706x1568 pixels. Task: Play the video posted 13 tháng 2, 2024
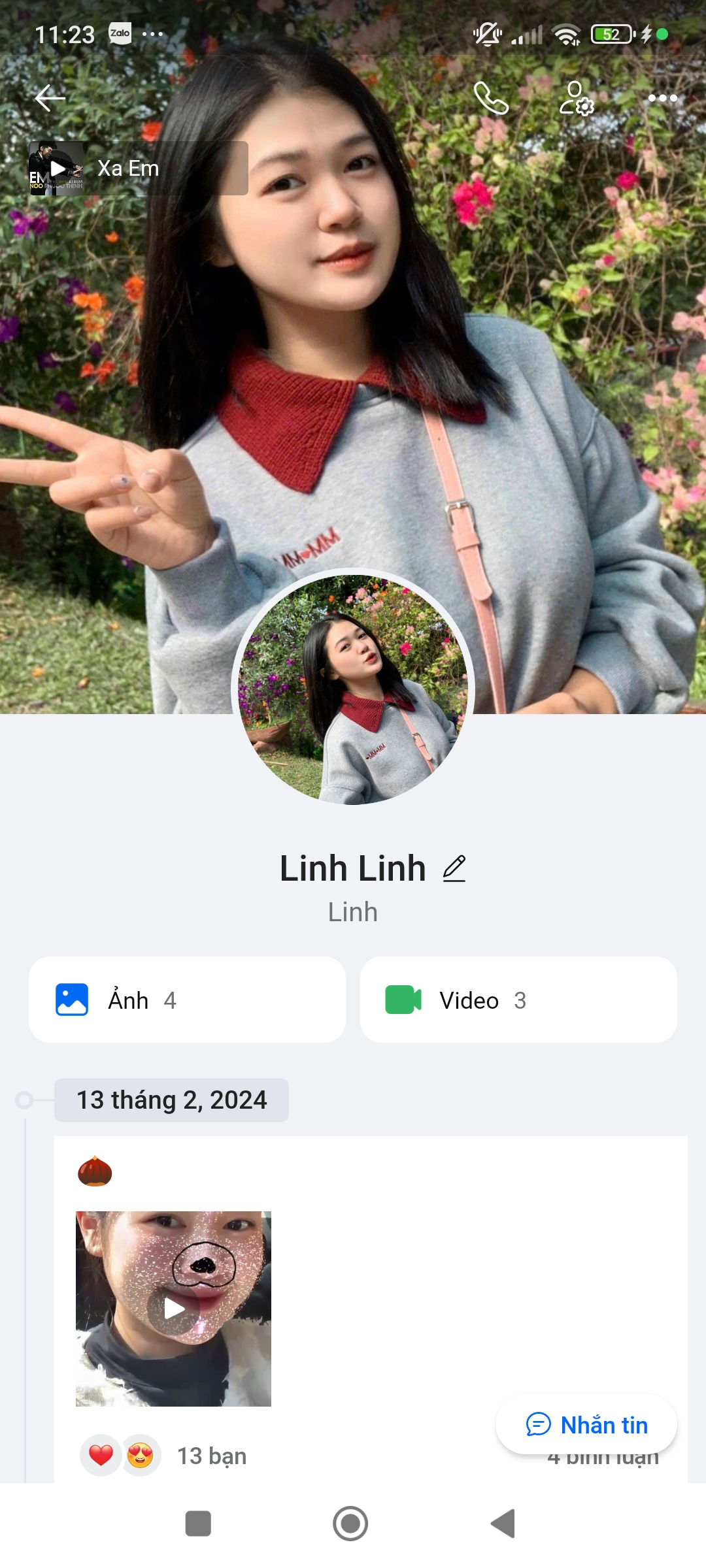tap(174, 1309)
